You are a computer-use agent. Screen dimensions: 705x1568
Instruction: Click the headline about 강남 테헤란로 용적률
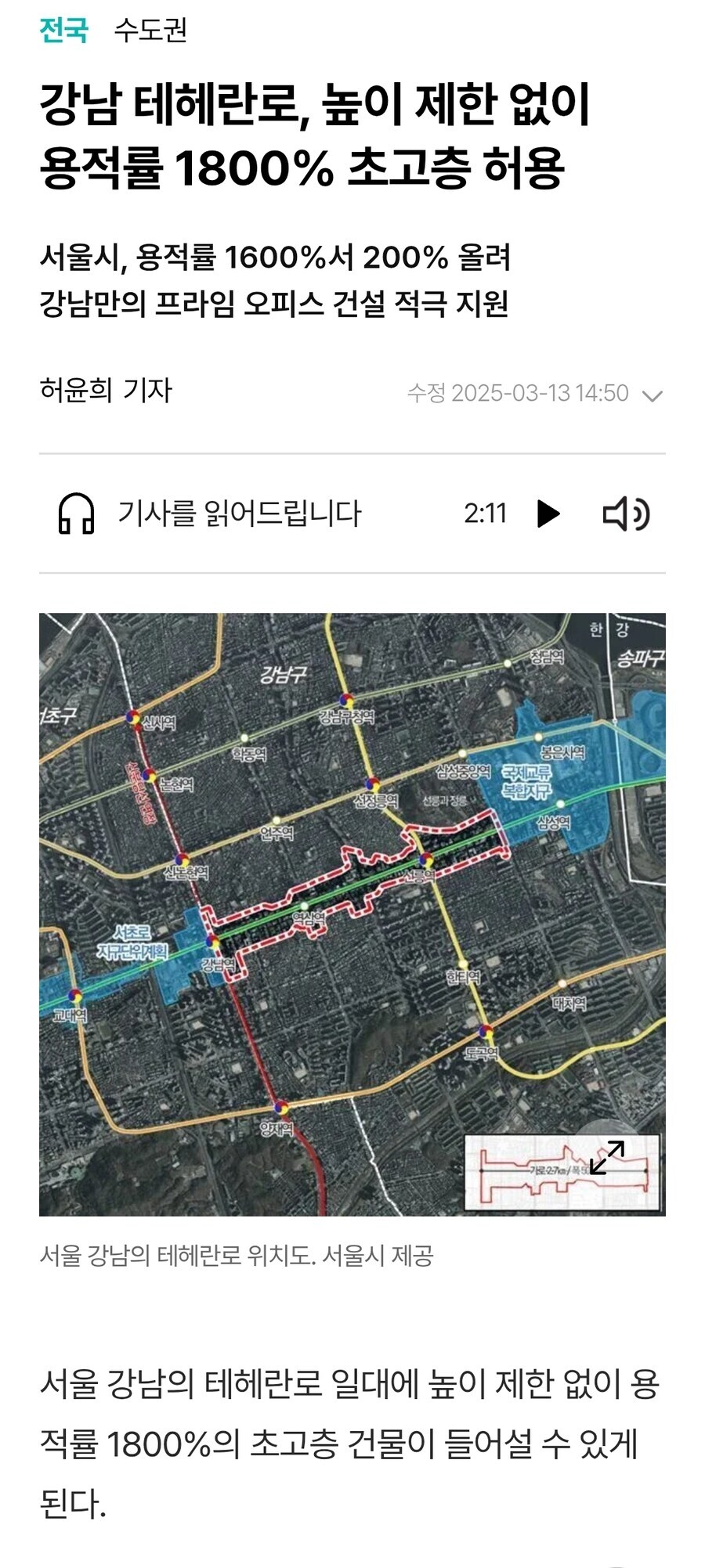pyautogui.click(x=313, y=137)
